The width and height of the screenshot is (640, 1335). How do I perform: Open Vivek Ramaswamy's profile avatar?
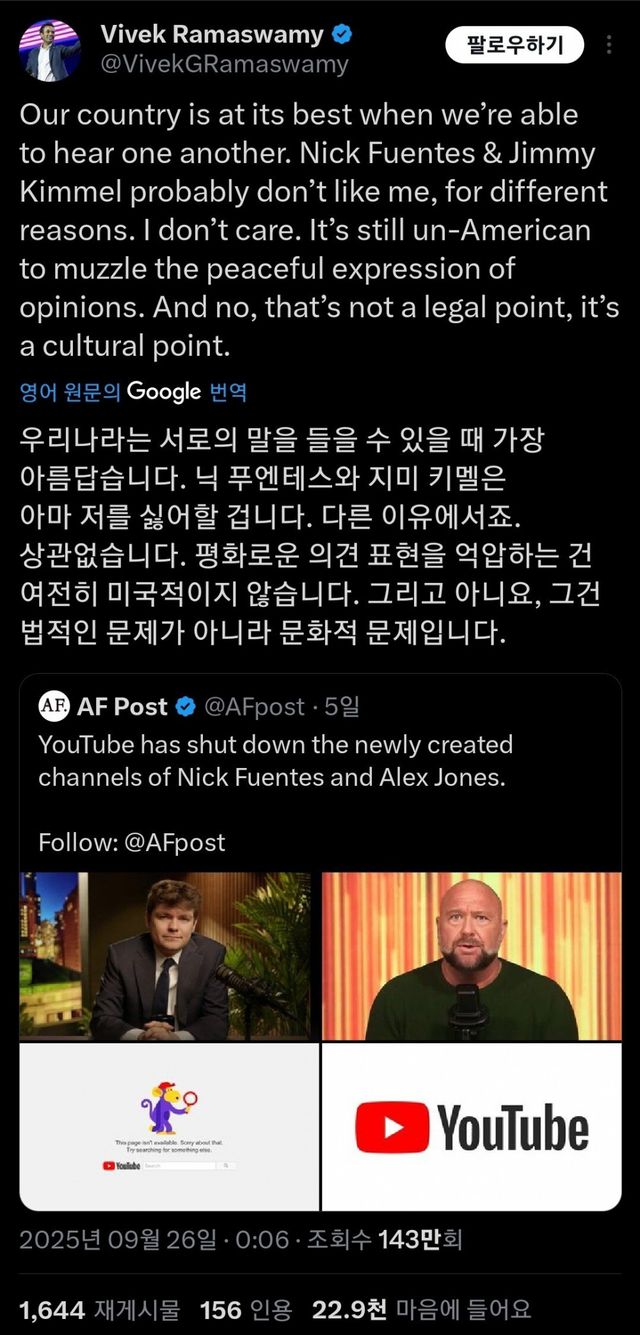[x=51, y=50]
